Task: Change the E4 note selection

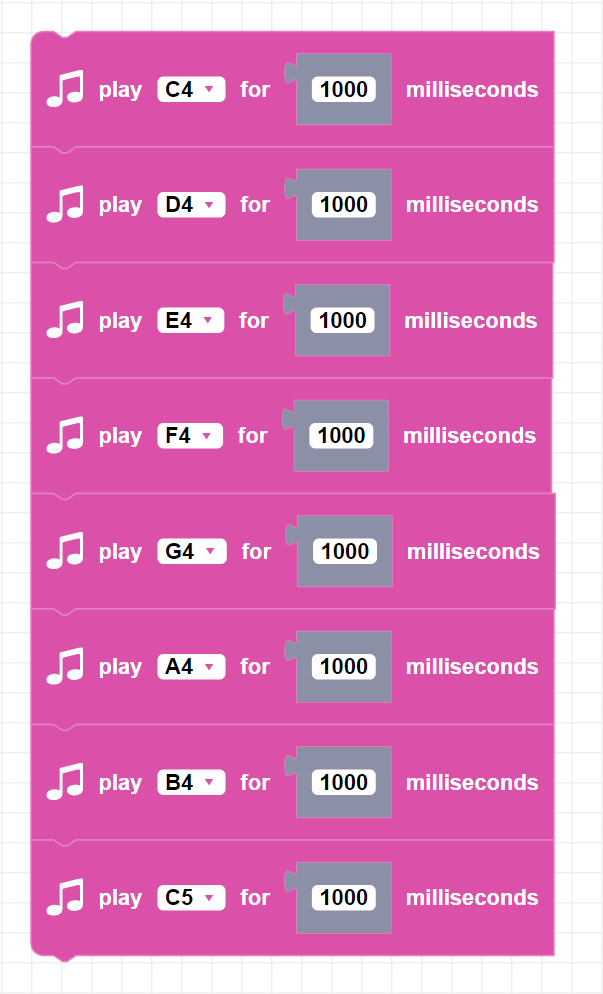Action: 190,321
